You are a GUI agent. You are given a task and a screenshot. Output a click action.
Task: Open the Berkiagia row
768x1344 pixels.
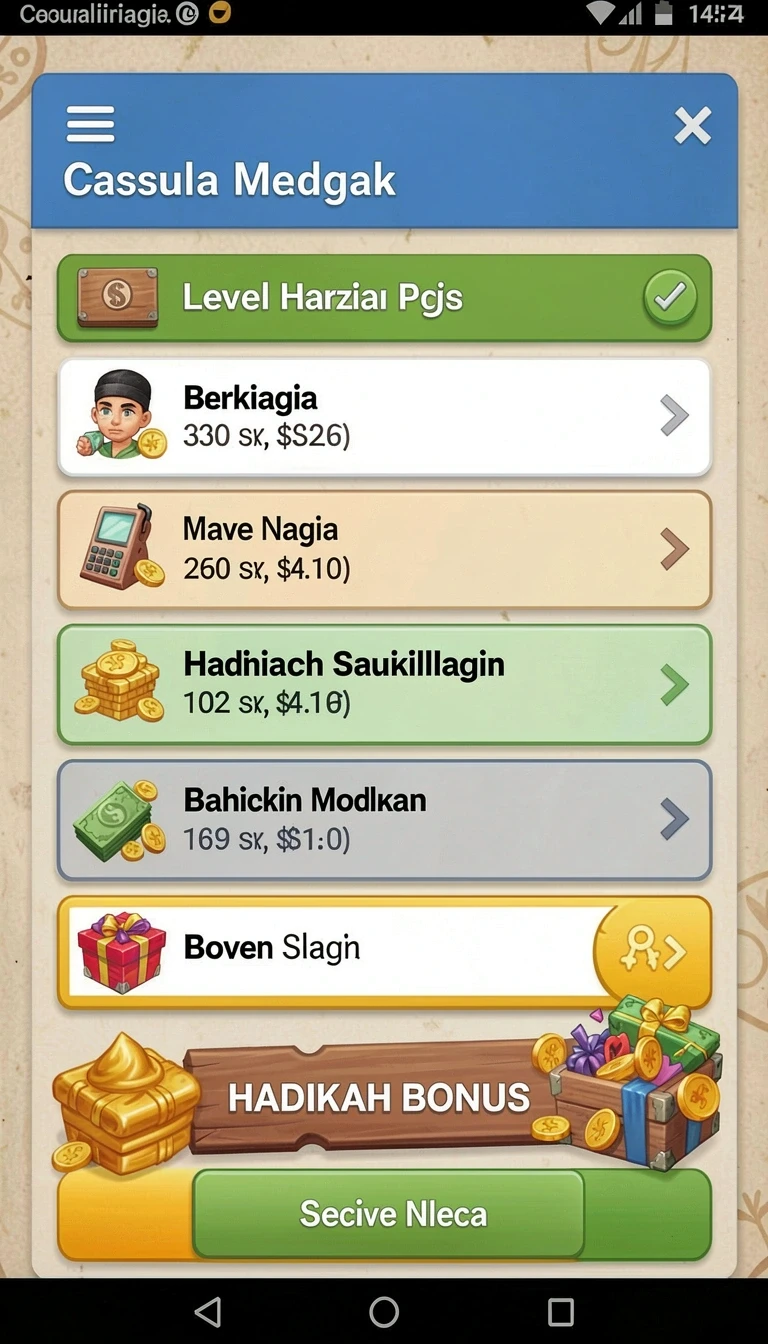(x=384, y=417)
